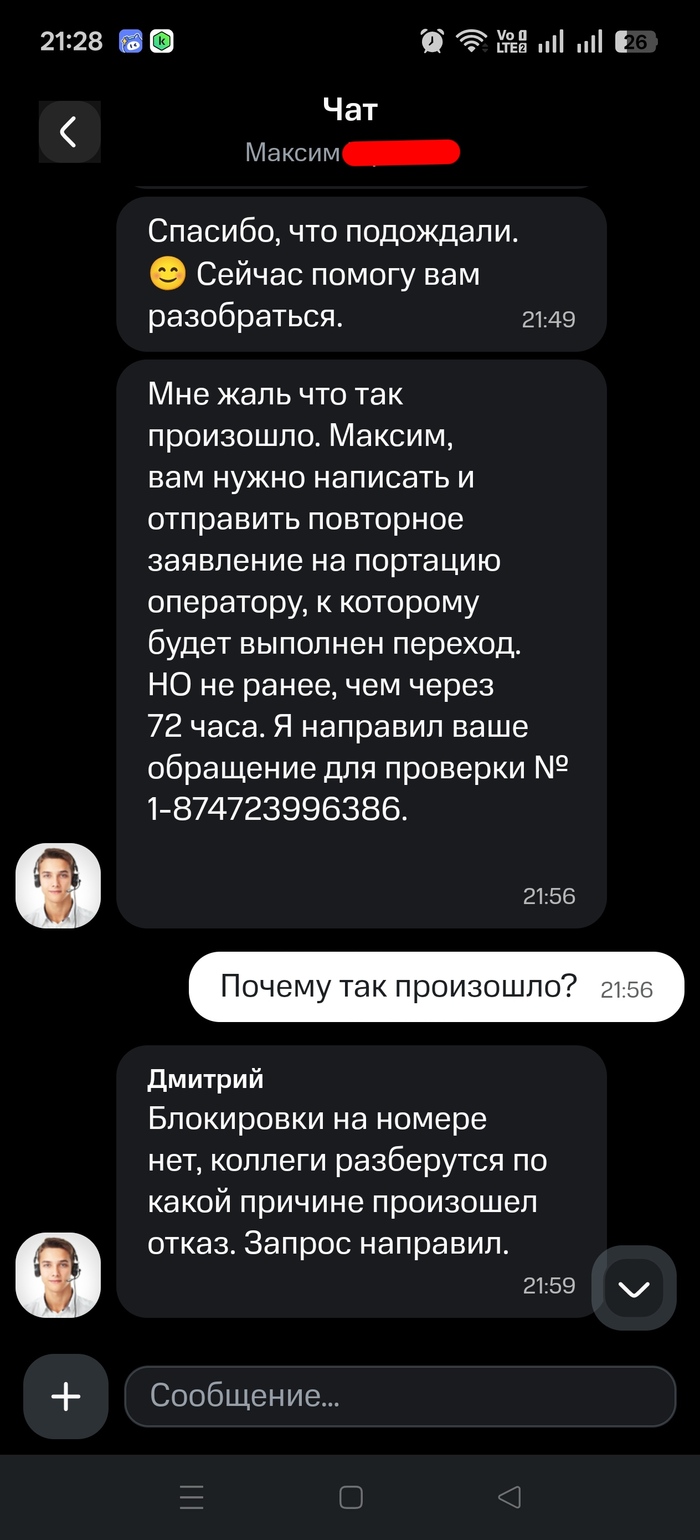Viewport: 700px width, 1540px height.
Task: Open the system recent apps menu
Action: click(192, 1497)
